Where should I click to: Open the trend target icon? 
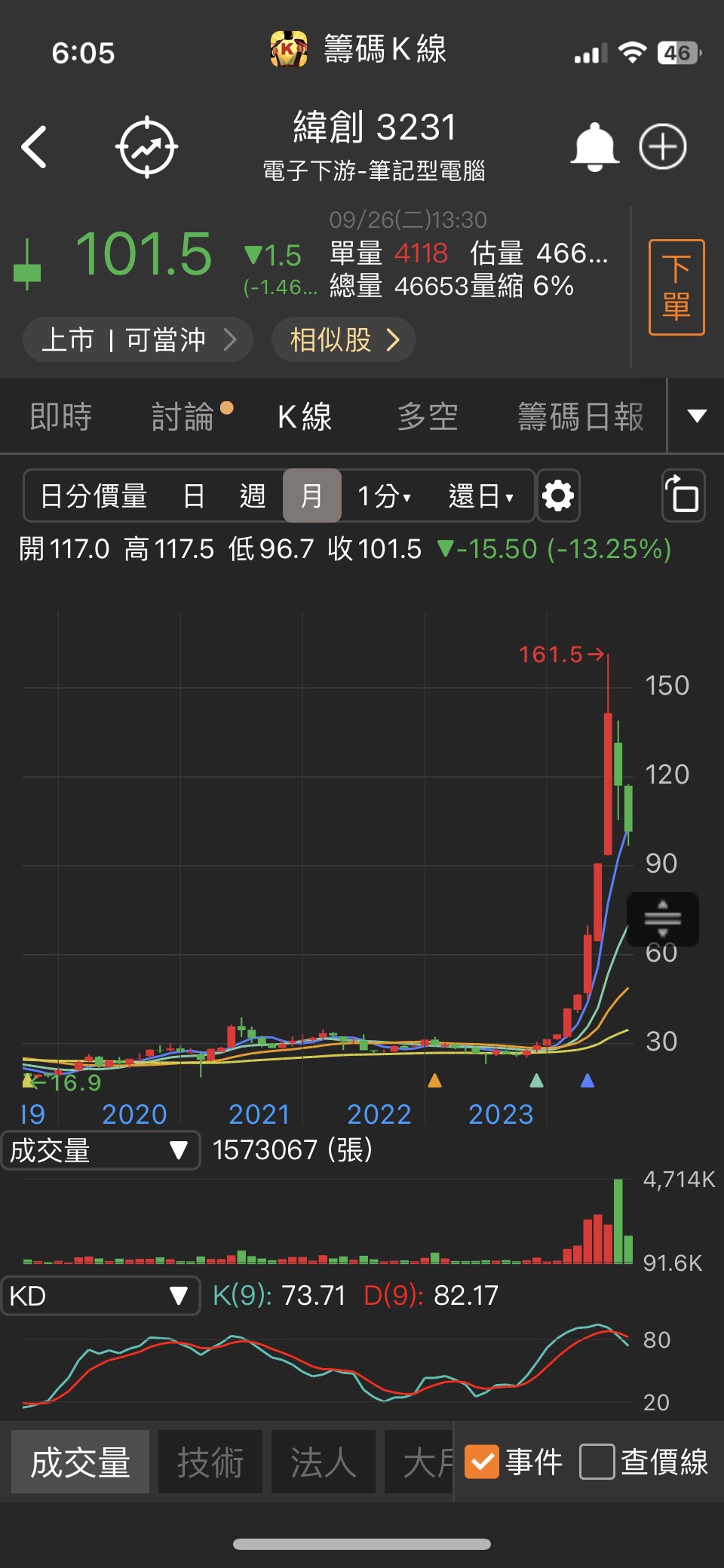click(x=146, y=146)
